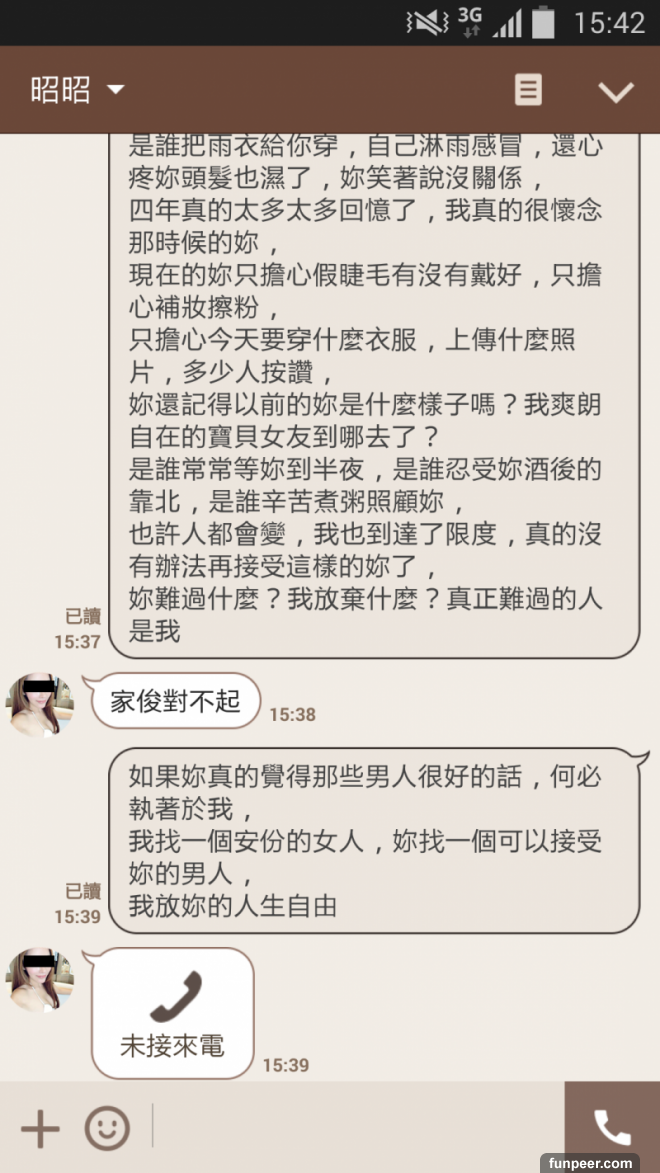This screenshot has height=1173, width=660.
Task: Open the emoji sticker picker
Action: (107, 1129)
